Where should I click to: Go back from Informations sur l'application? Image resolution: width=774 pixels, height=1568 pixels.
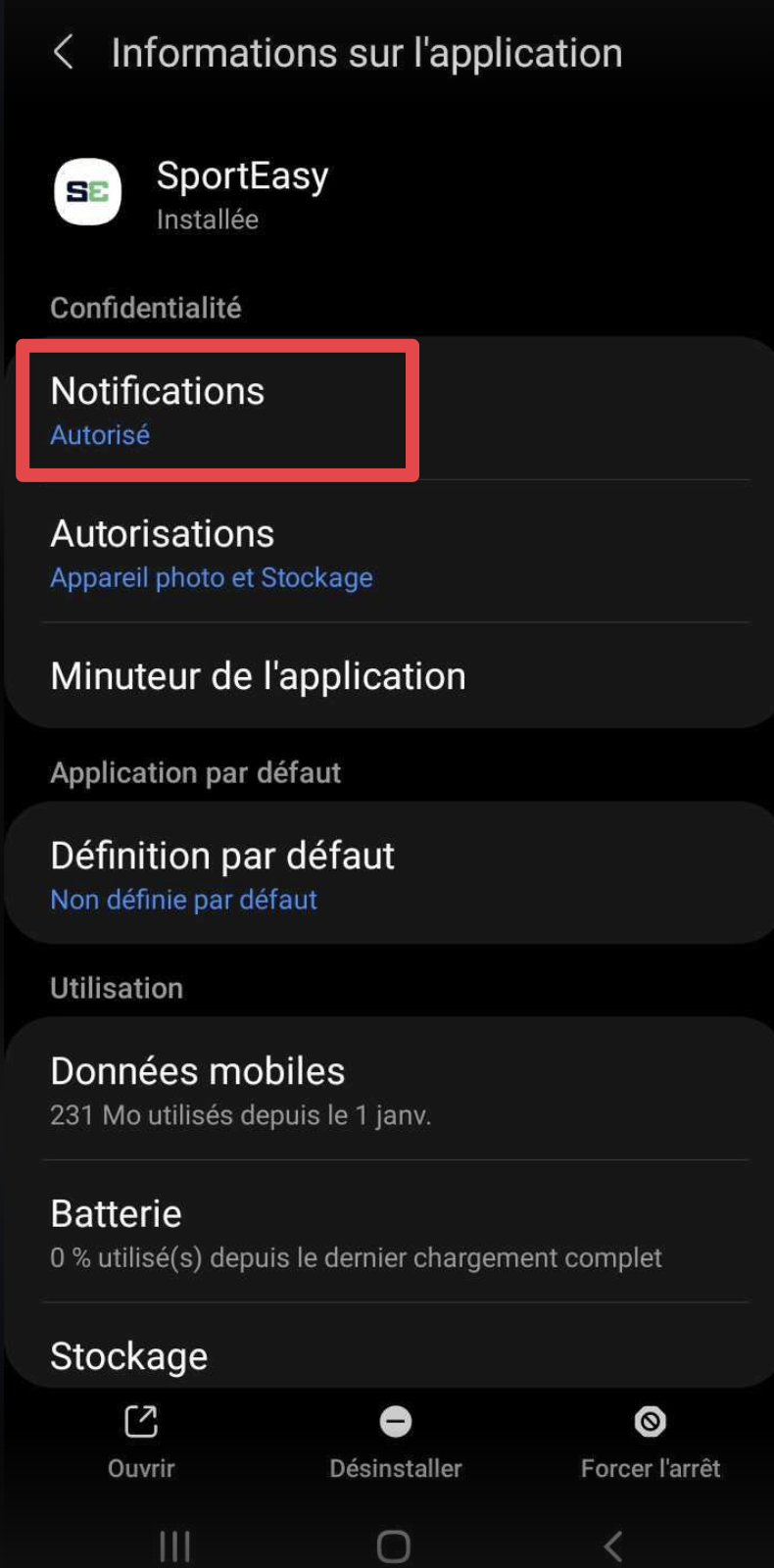[x=64, y=53]
